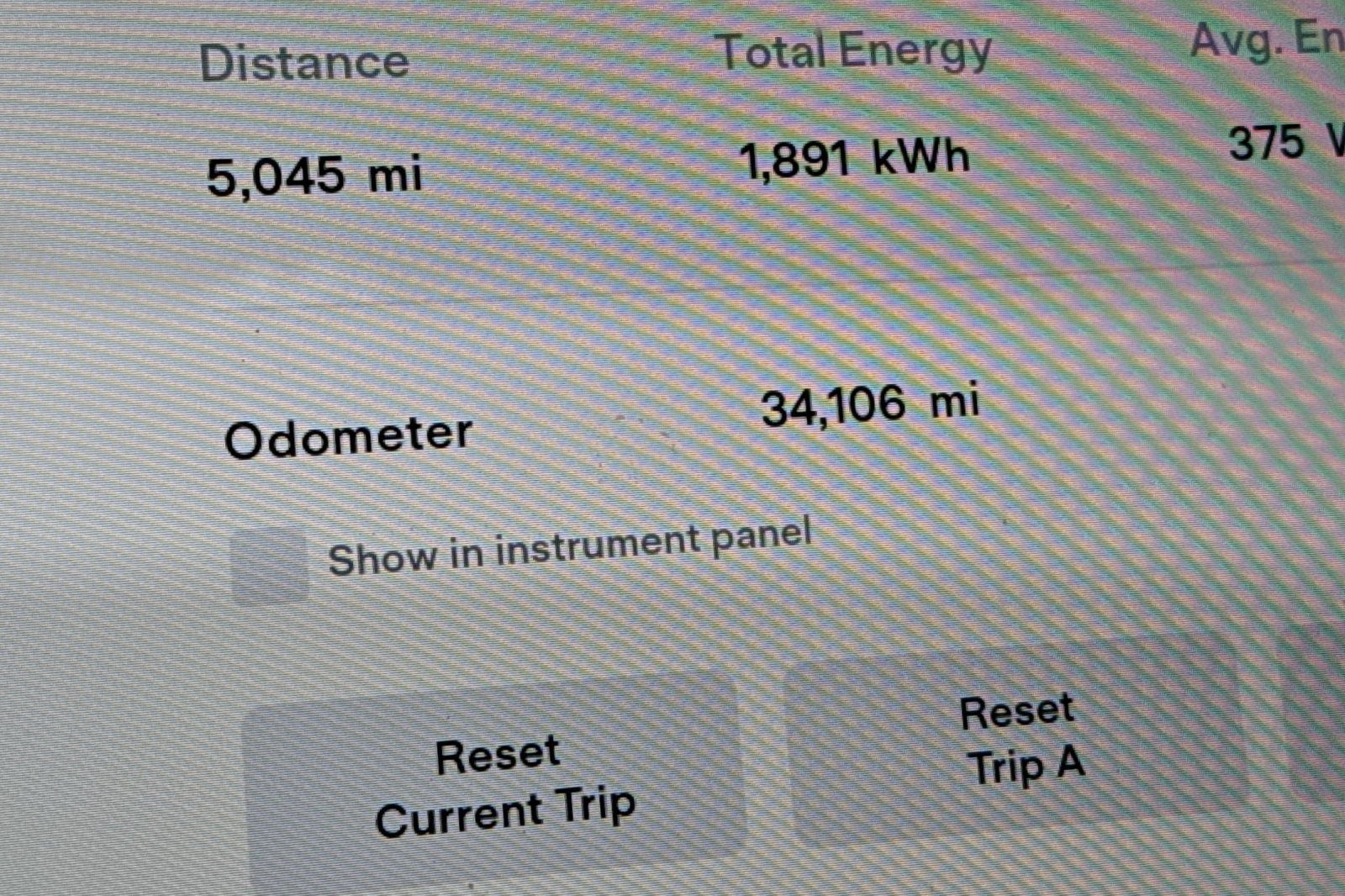
Task: Reset the Trip A counter
Action: pos(1022,740)
